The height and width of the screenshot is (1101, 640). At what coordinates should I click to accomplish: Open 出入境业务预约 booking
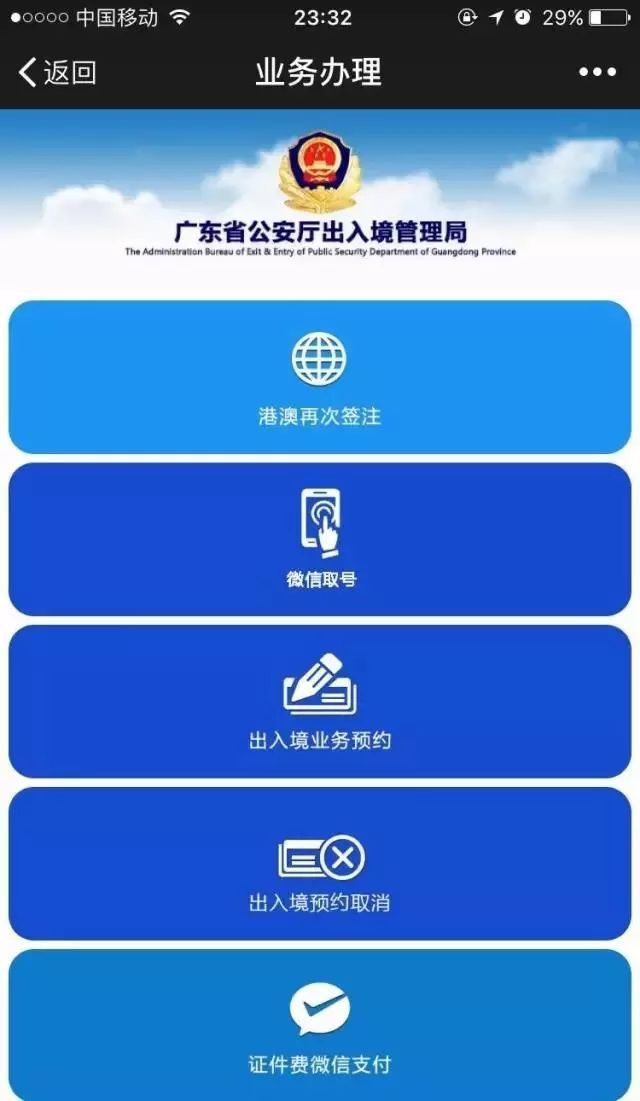pos(320,701)
